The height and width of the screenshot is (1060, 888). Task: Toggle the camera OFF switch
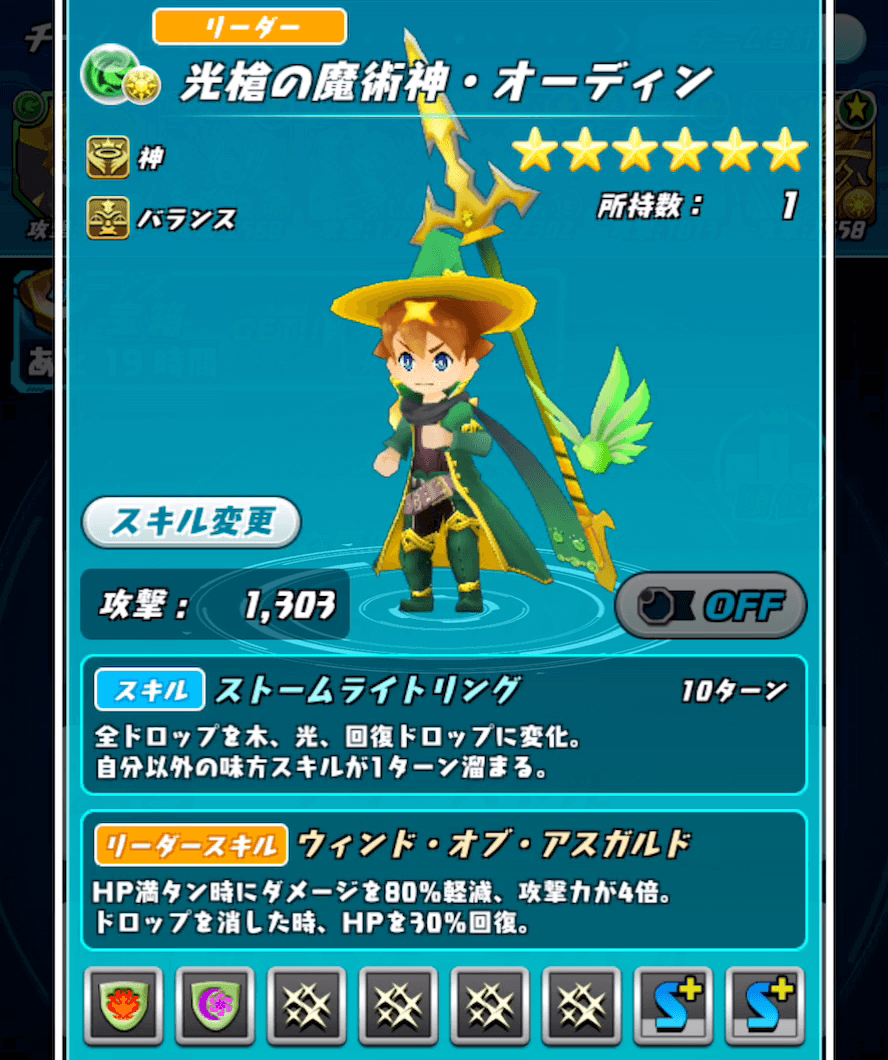click(710, 604)
